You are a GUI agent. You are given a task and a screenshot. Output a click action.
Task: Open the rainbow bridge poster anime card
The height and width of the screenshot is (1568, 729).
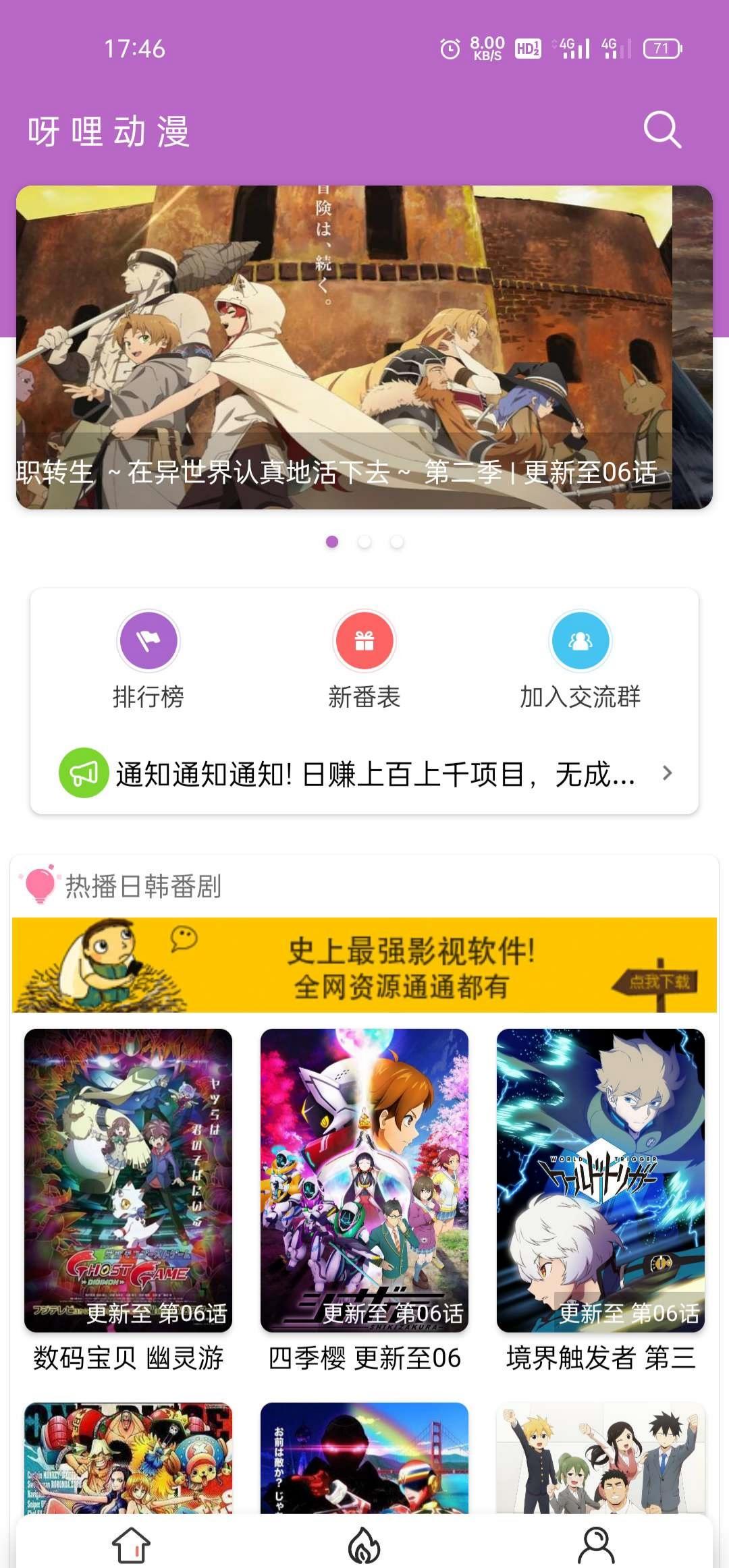coord(364,1457)
